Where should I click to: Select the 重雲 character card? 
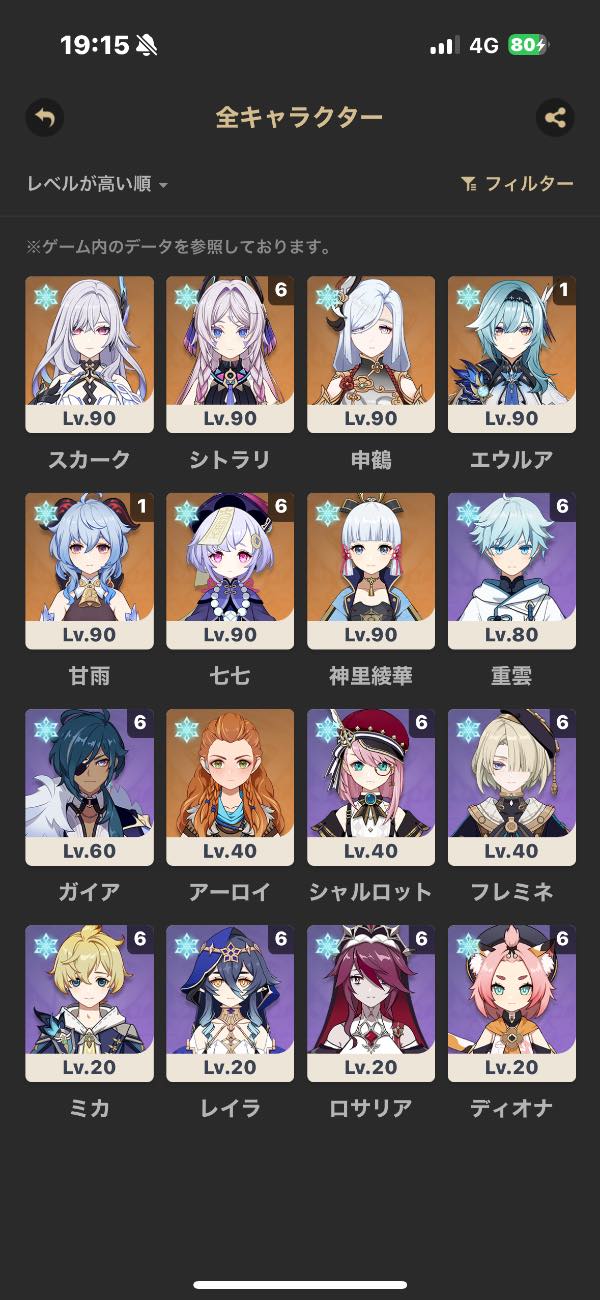[512, 570]
